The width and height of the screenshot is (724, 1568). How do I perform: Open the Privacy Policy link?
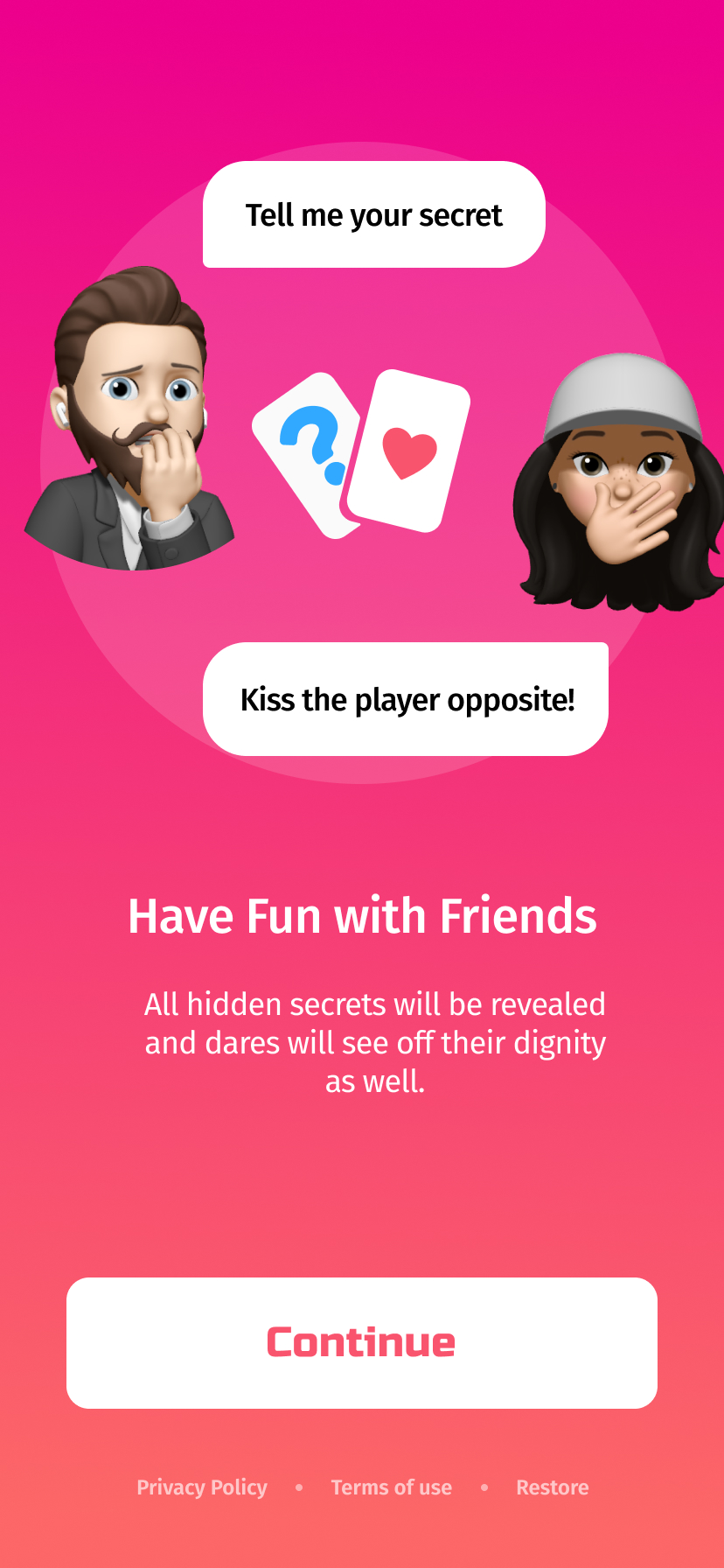202,1487
